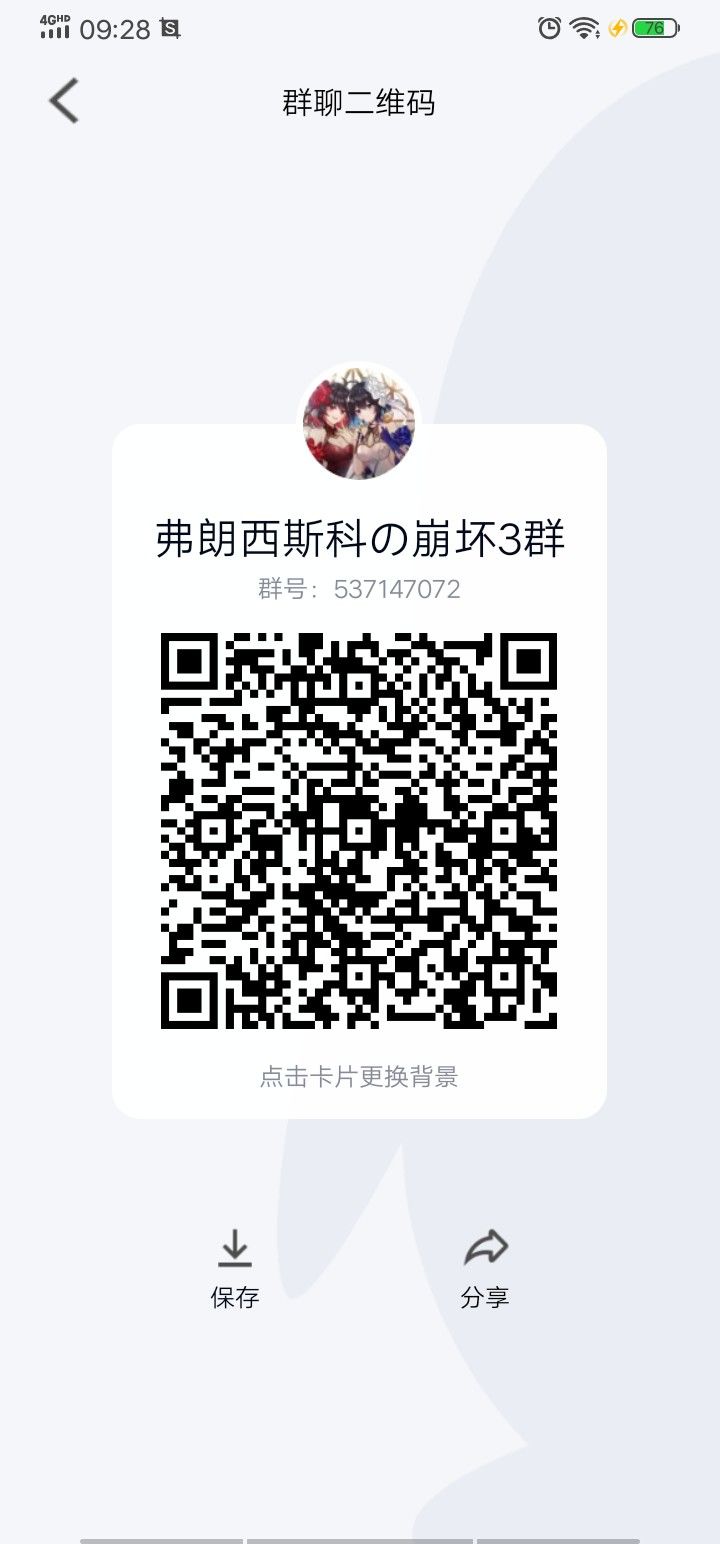Tap the Wi-Fi status bar icon
The width and height of the screenshot is (720, 1544).
tap(583, 30)
